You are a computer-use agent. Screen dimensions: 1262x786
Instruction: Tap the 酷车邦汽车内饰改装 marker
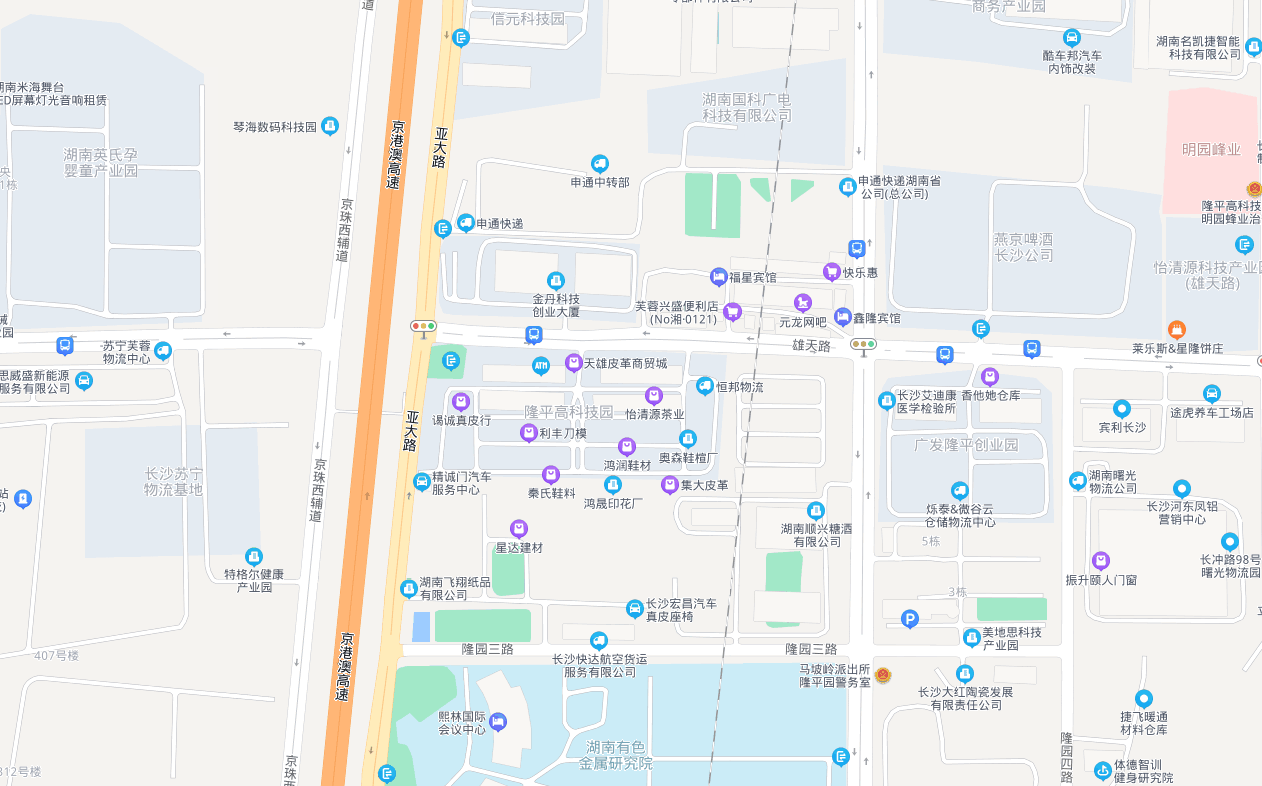(1072, 38)
